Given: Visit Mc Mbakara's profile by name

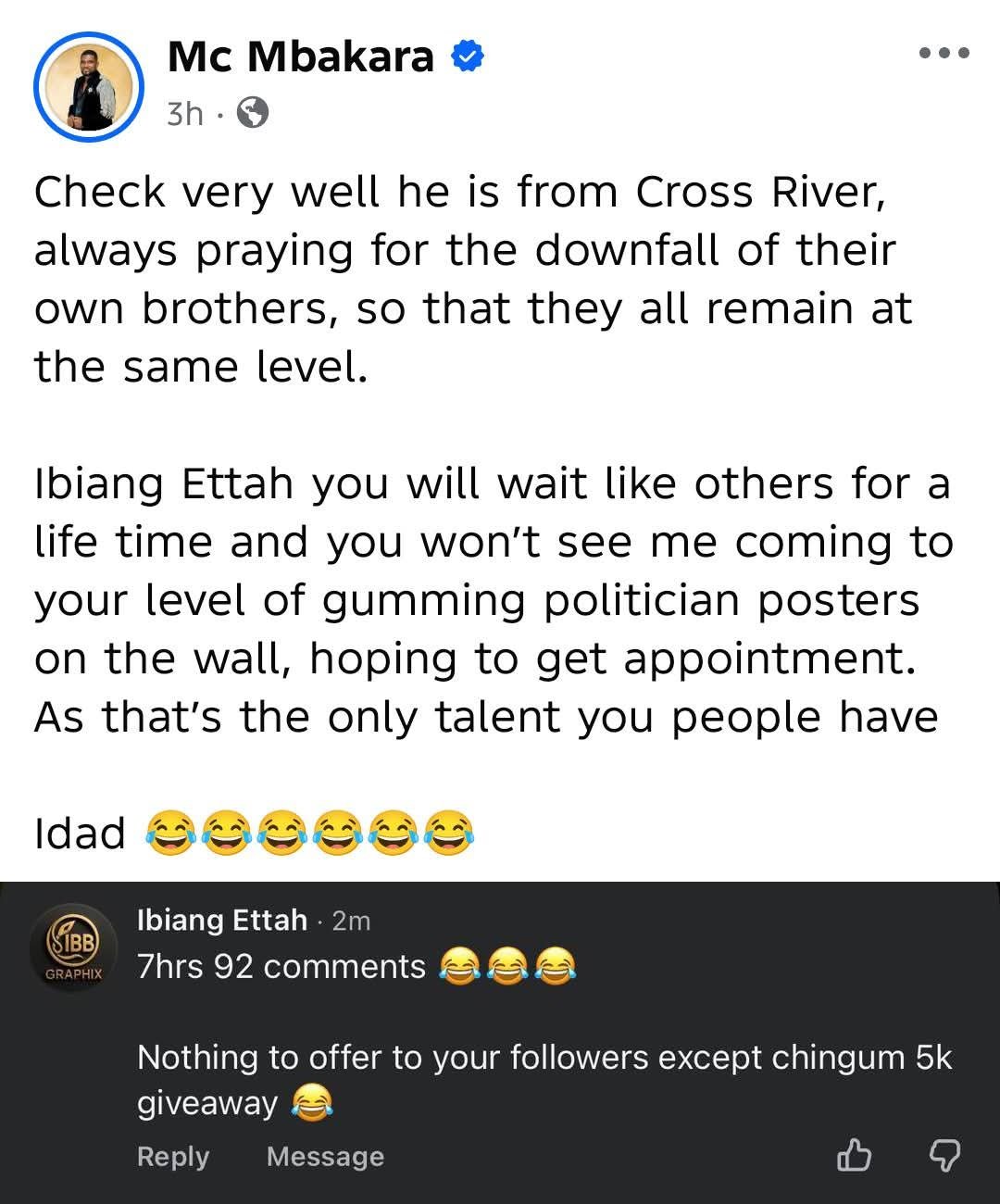Looking at the screenshot, I should [x=301, y=57].
